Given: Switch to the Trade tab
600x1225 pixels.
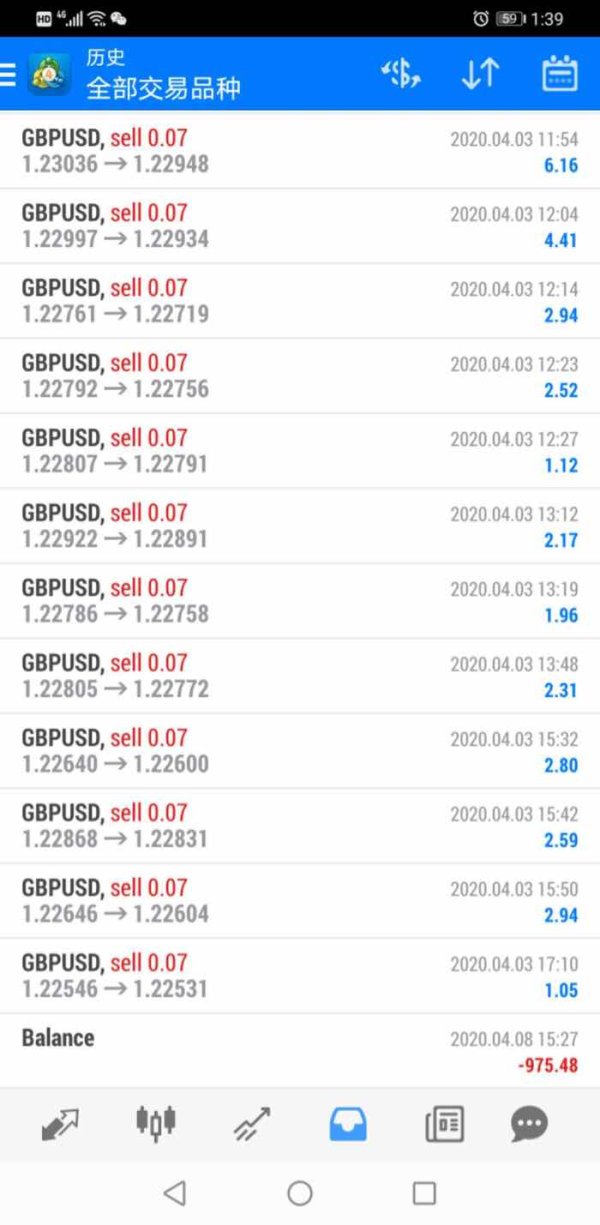Looking at the screenshot, I should 252,1124.
